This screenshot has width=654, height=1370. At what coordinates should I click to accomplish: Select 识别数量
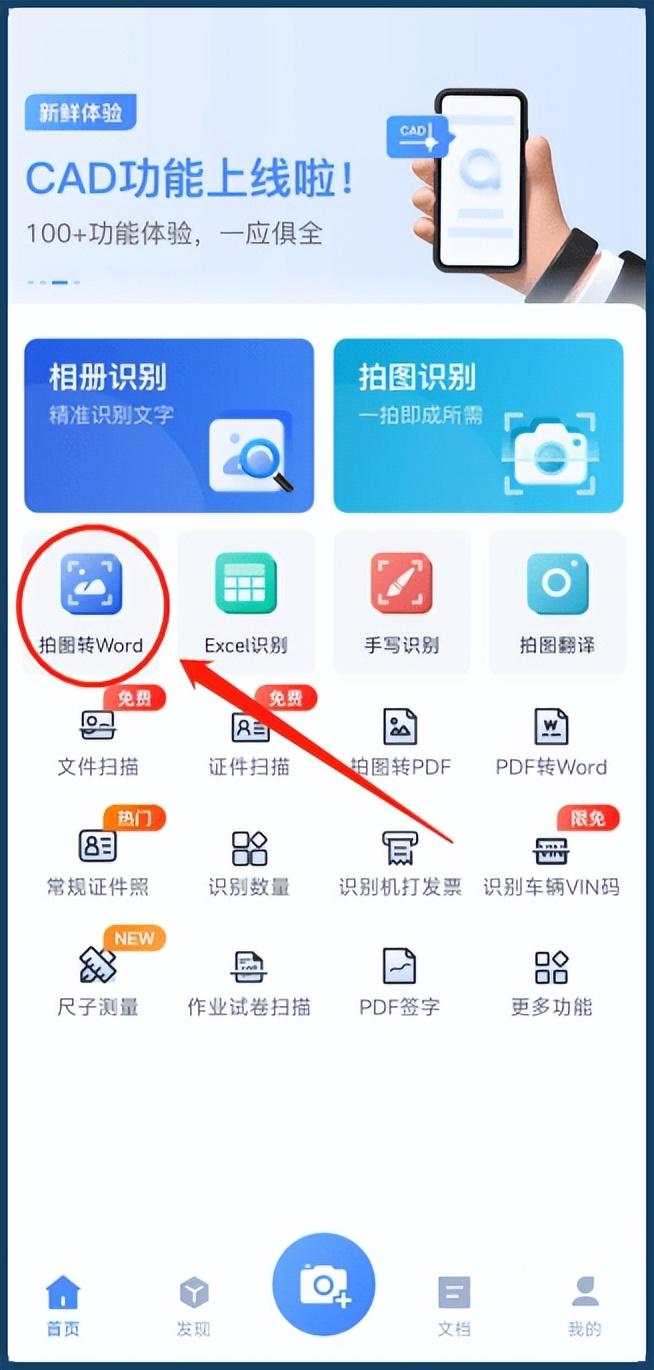click(x=249, y=862)
